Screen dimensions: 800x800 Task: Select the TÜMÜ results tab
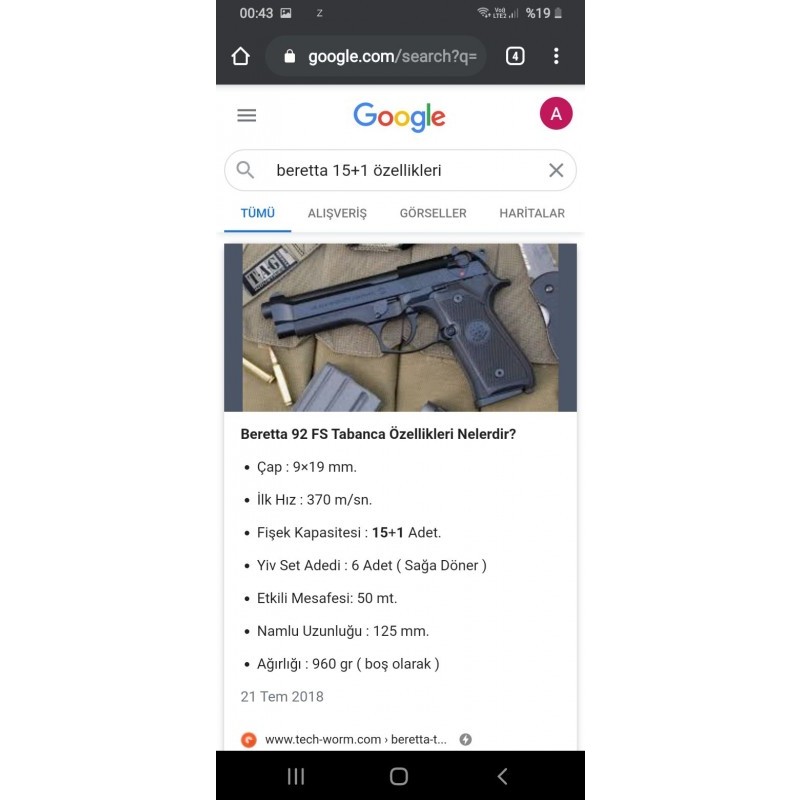(x=257, y=213)
